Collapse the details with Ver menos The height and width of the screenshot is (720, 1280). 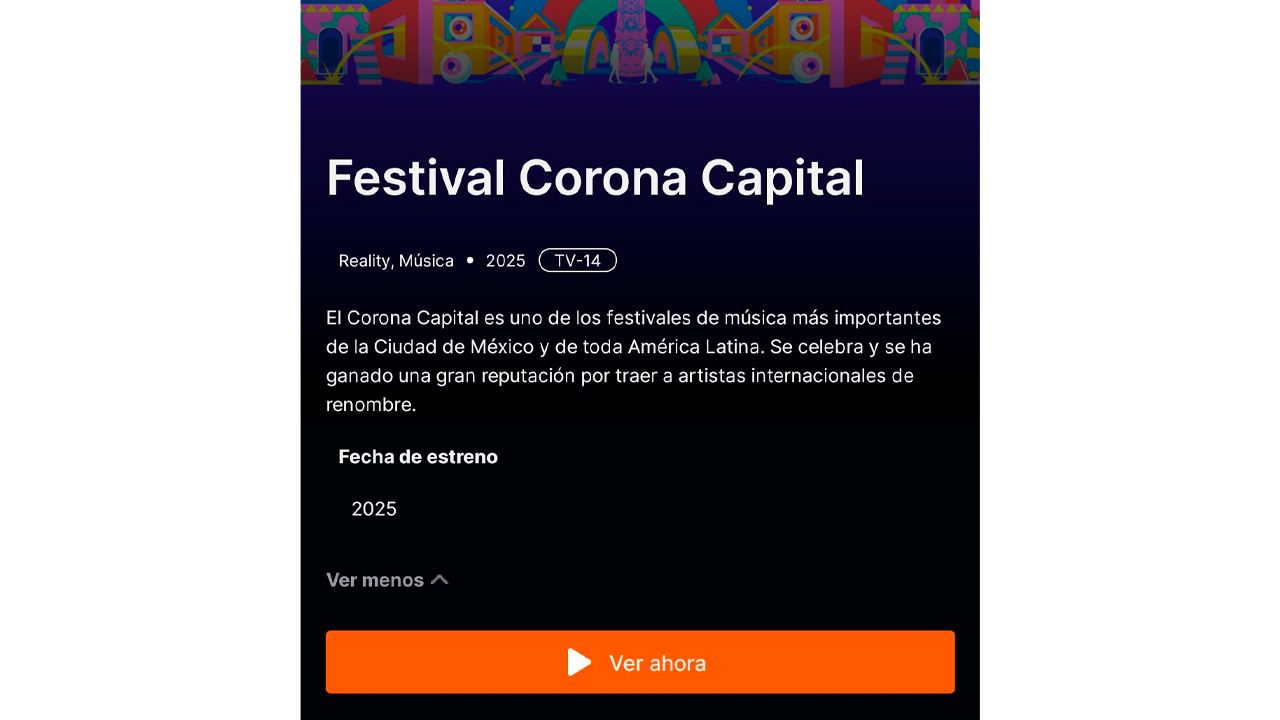point(386,580)
